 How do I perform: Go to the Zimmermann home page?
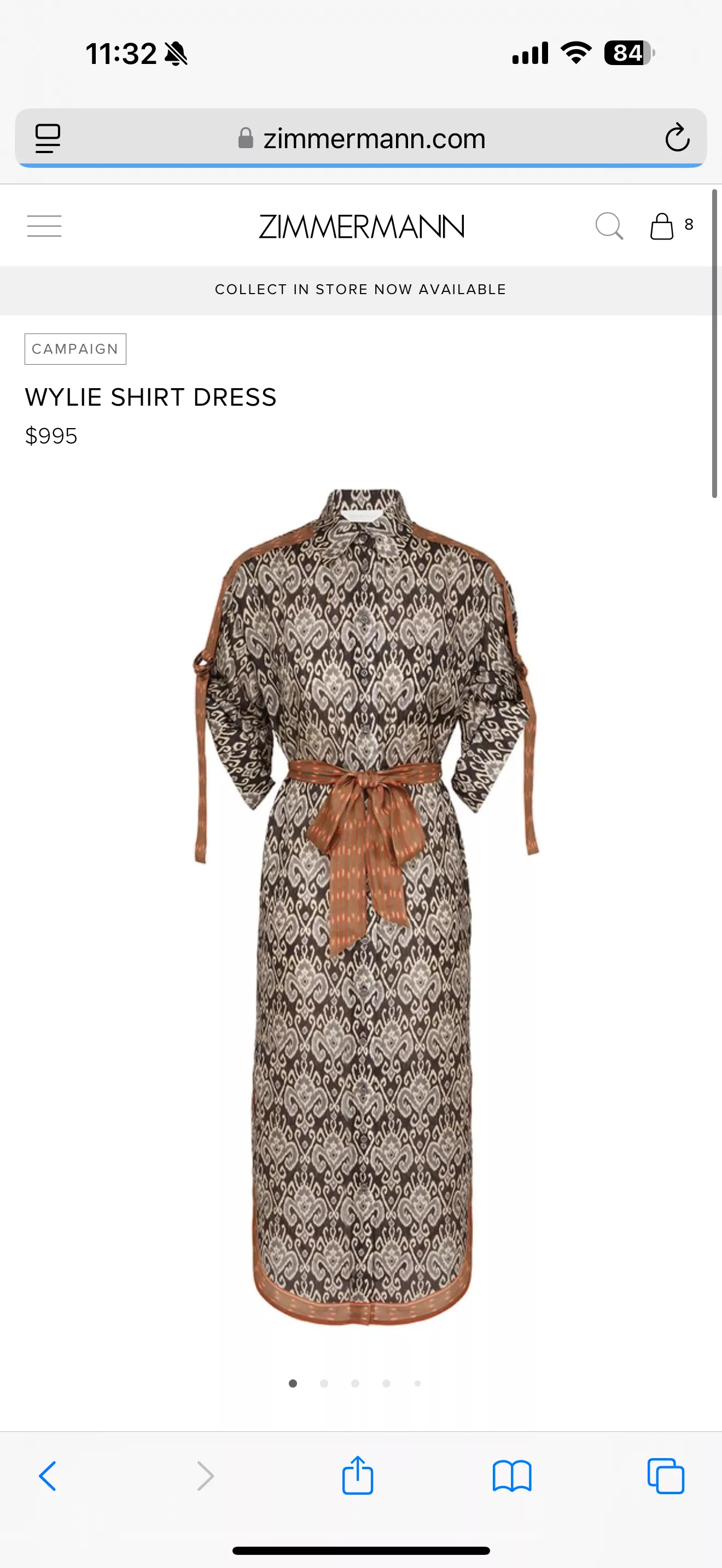pyautogui.click(x=361, y=226)
